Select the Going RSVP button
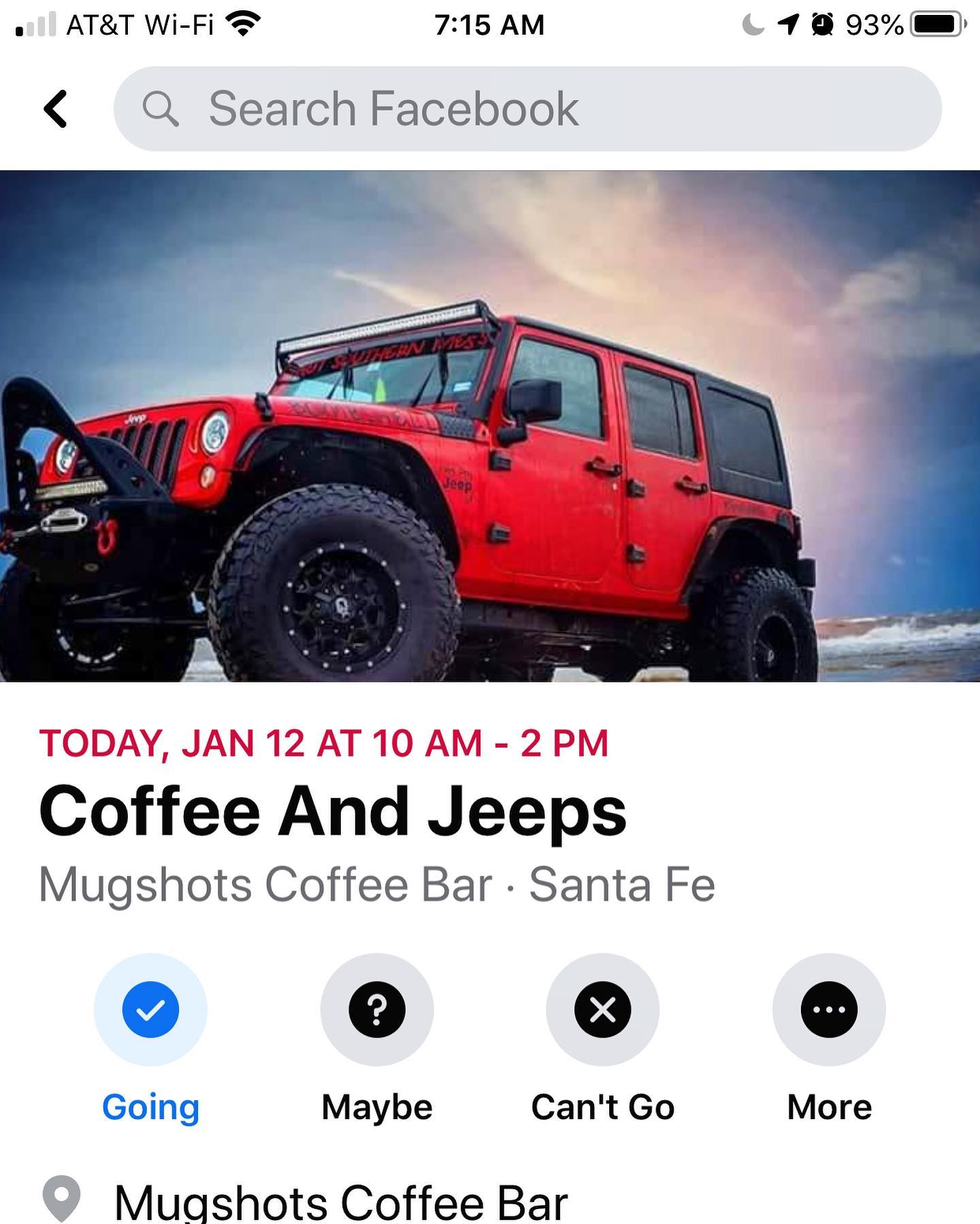The image size is (980, 1224). click(150, 1010)
